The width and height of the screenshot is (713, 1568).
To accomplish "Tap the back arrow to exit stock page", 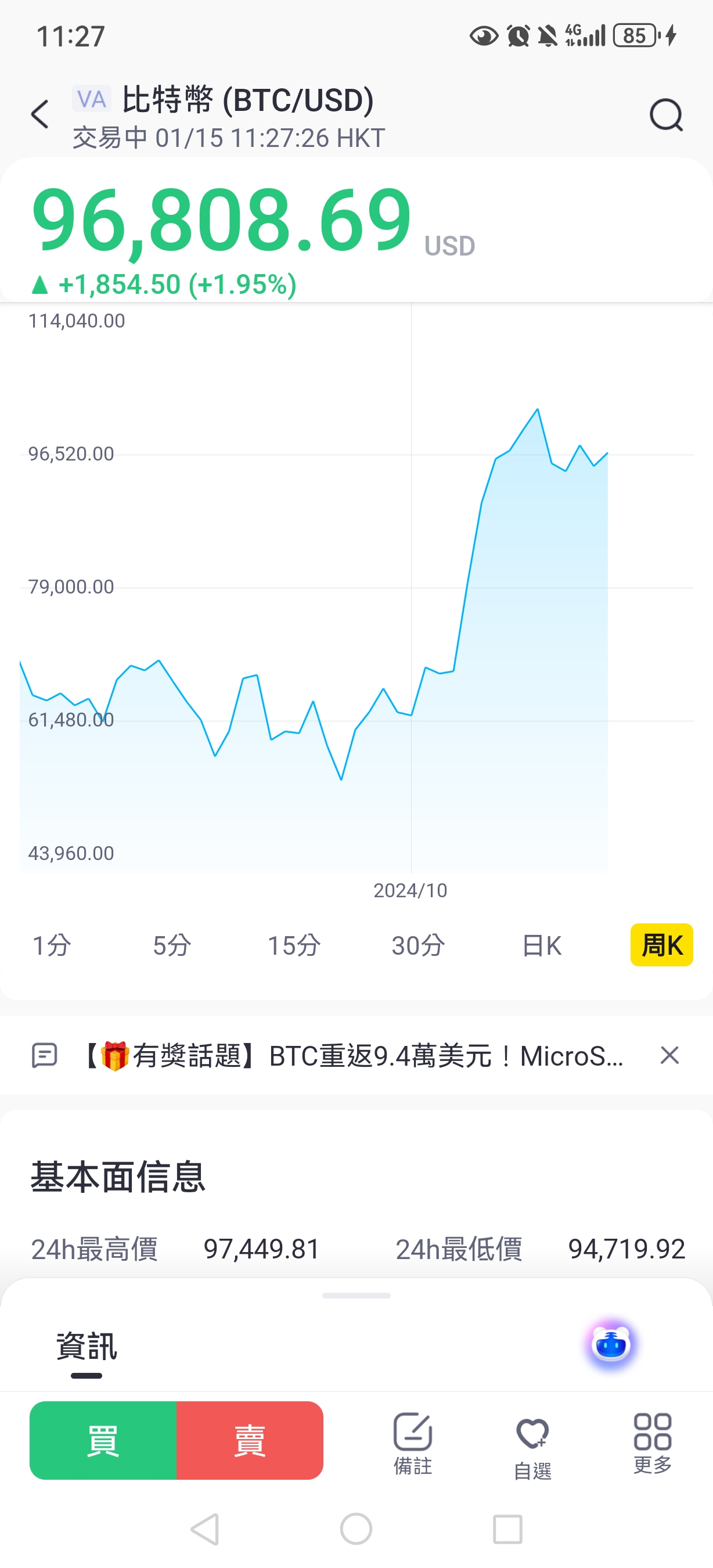I will pyautogui.click(x=39, y=114).
